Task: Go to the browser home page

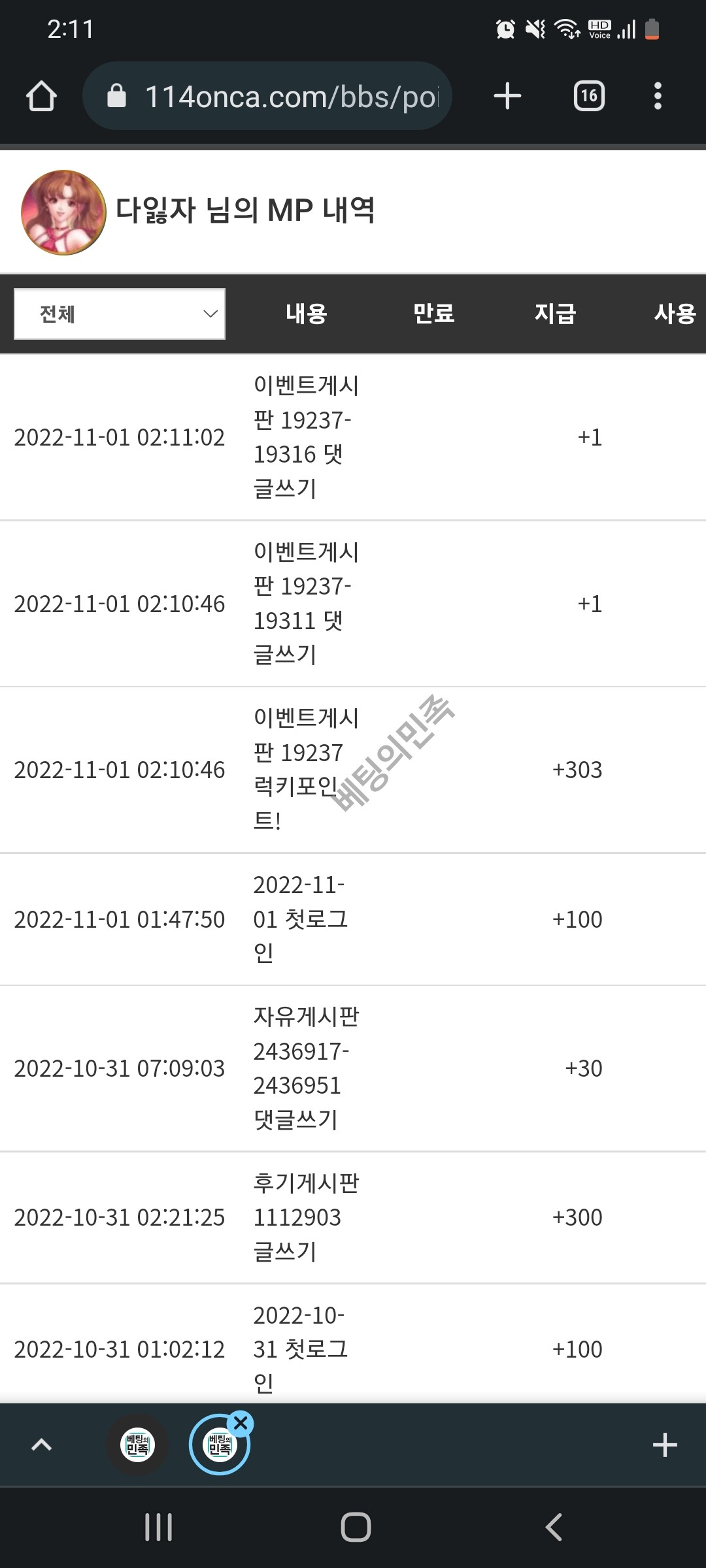Action: point(41,96)
